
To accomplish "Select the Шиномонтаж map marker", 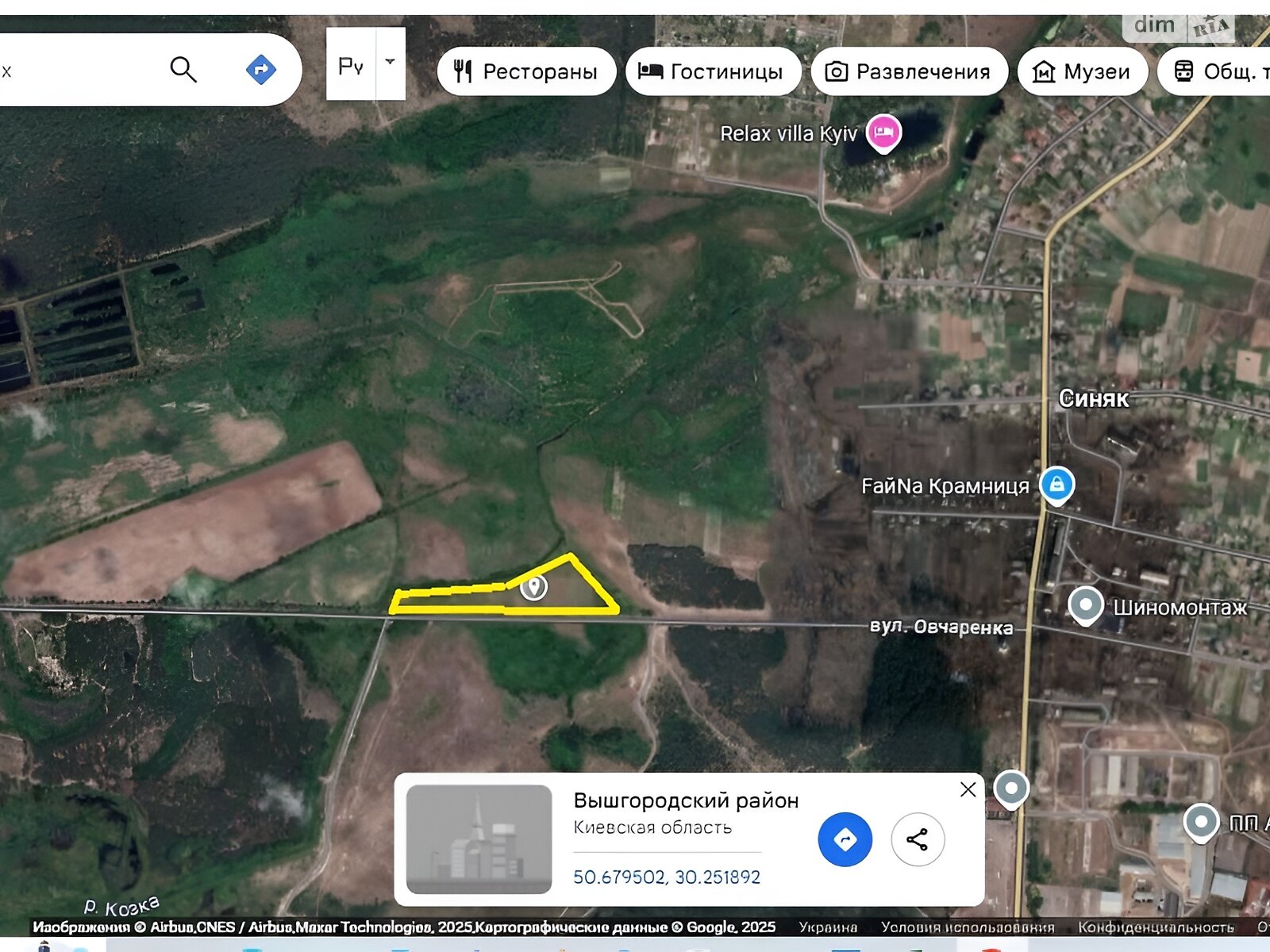I will pyautogui.click(x=1085, y=605).
